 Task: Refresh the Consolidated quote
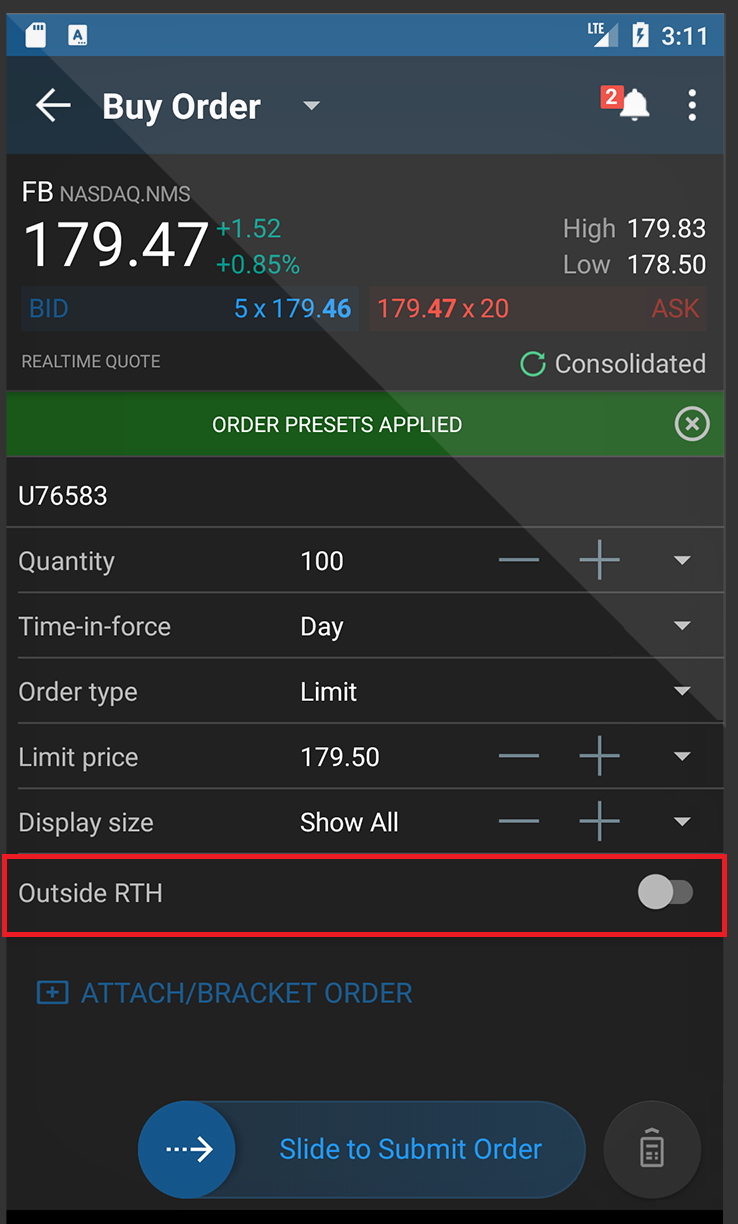click(533, 364)
